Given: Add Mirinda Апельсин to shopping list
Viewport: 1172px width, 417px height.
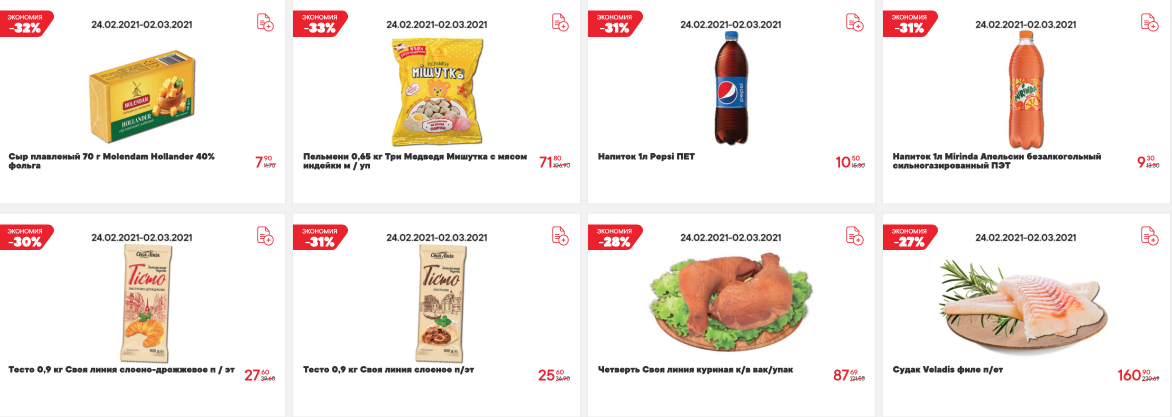Looking at the screenshot, I should pos(1149,22).
